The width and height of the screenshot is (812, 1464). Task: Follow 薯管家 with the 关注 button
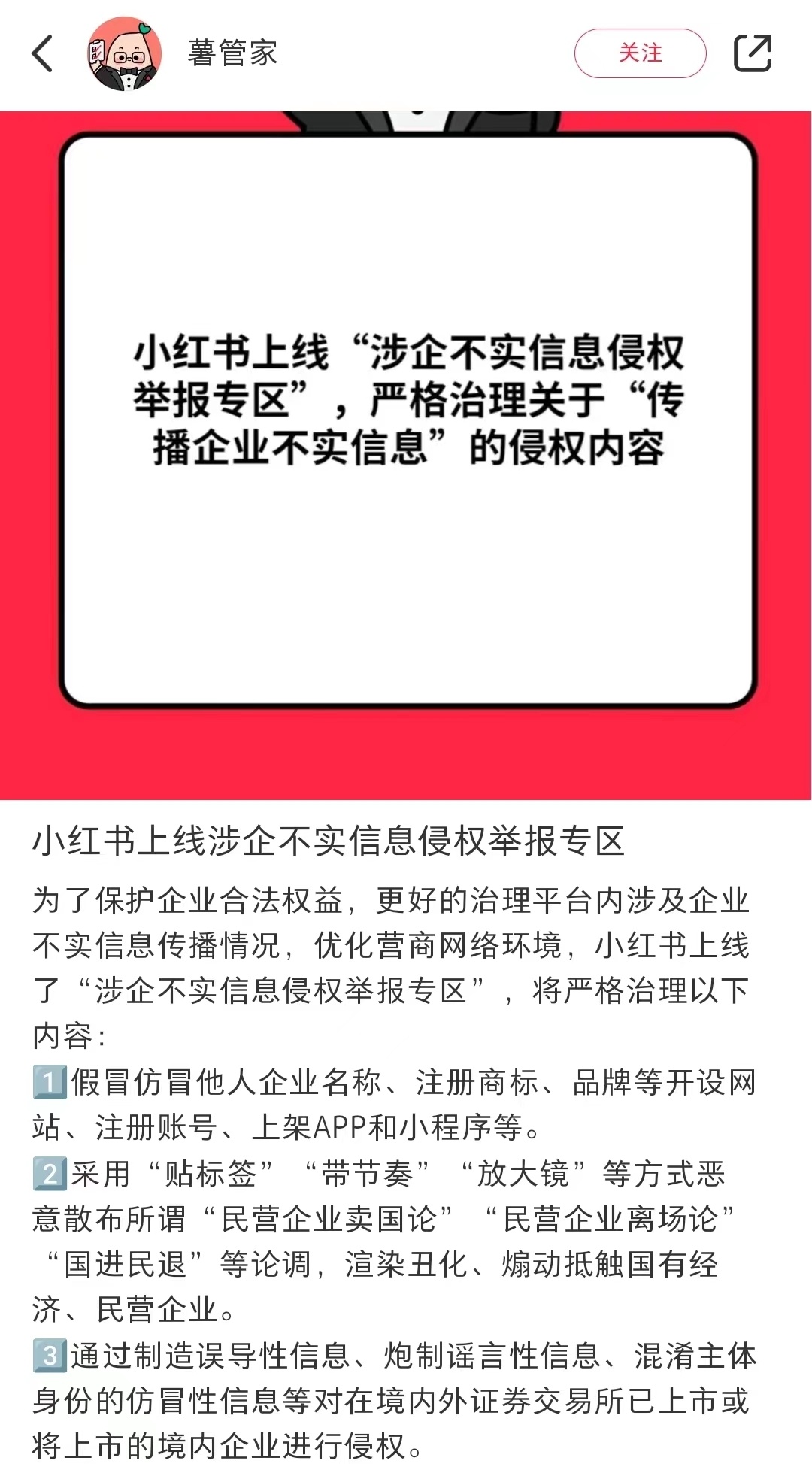[640, 53]
